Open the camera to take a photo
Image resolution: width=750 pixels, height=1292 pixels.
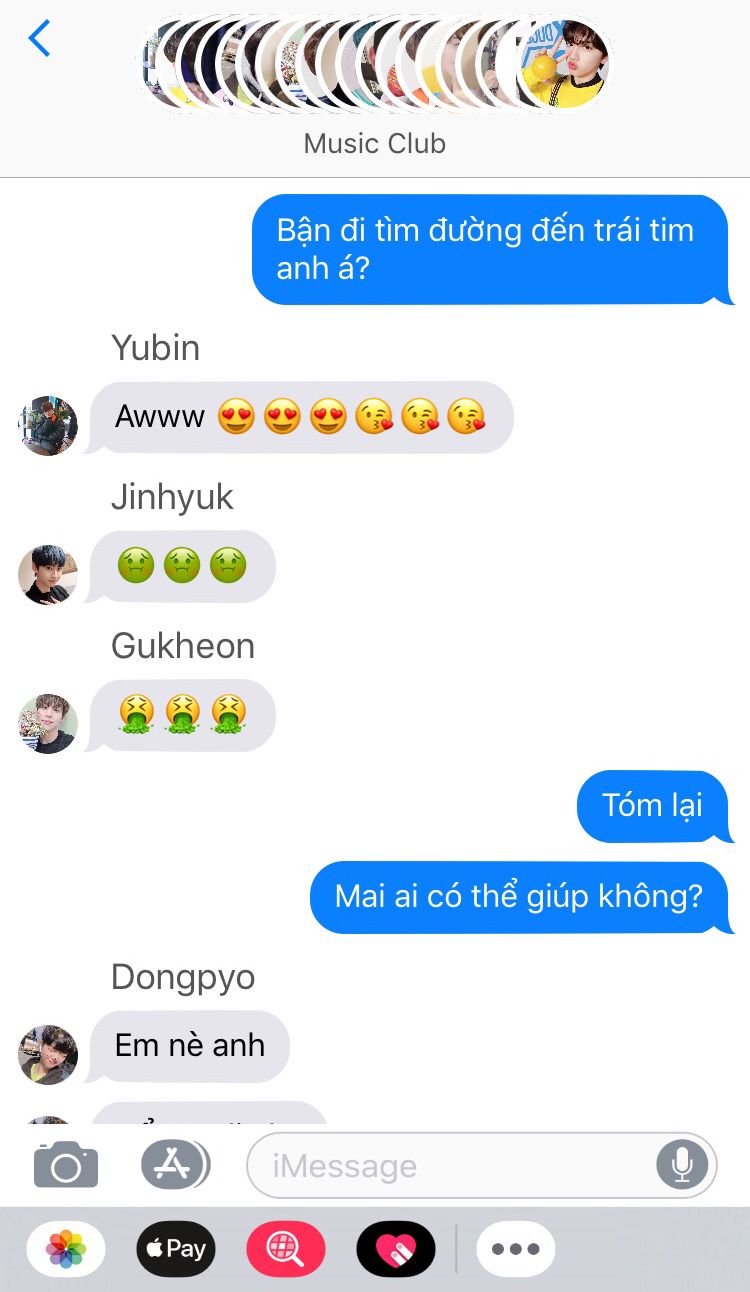point(66,1165)
